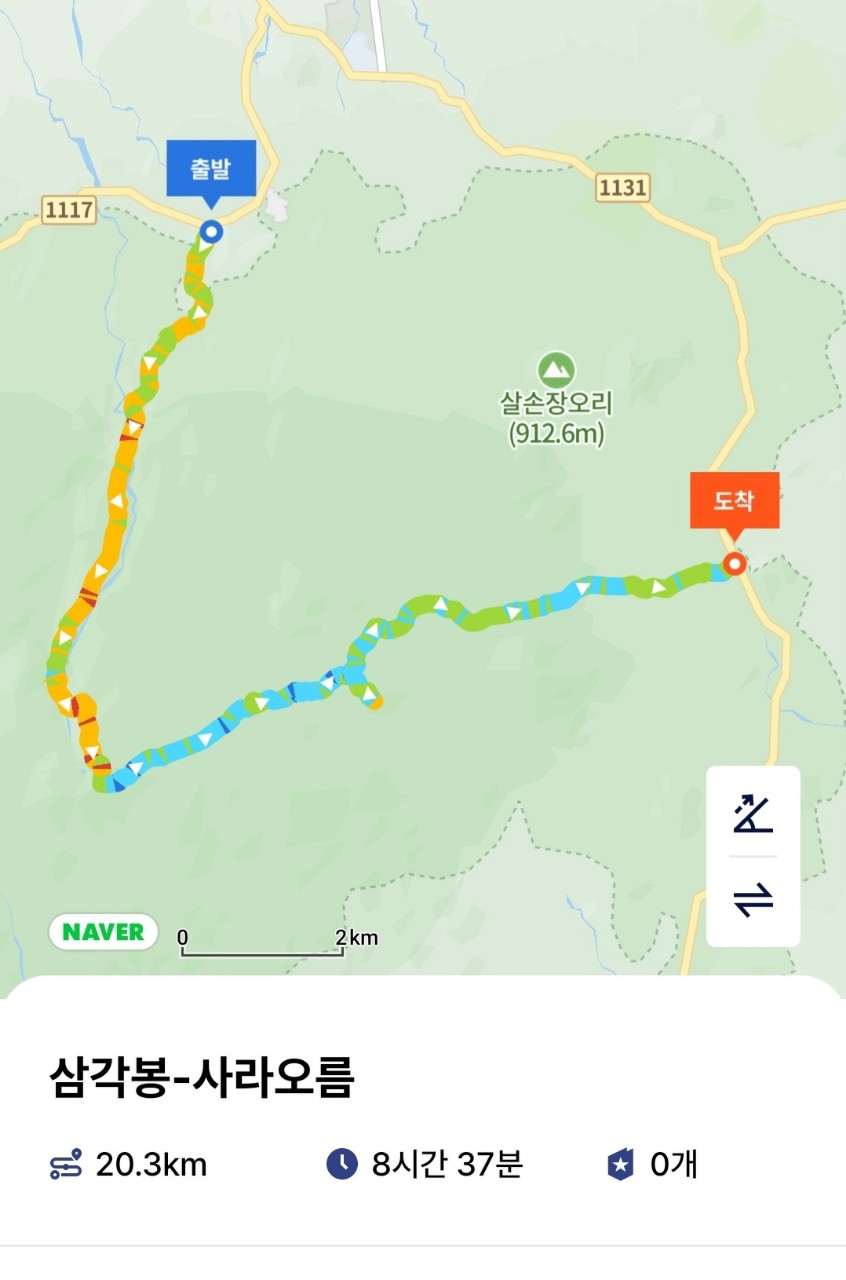
Task: Select the 살손장오리 peak marker
Action: point(556,370)
